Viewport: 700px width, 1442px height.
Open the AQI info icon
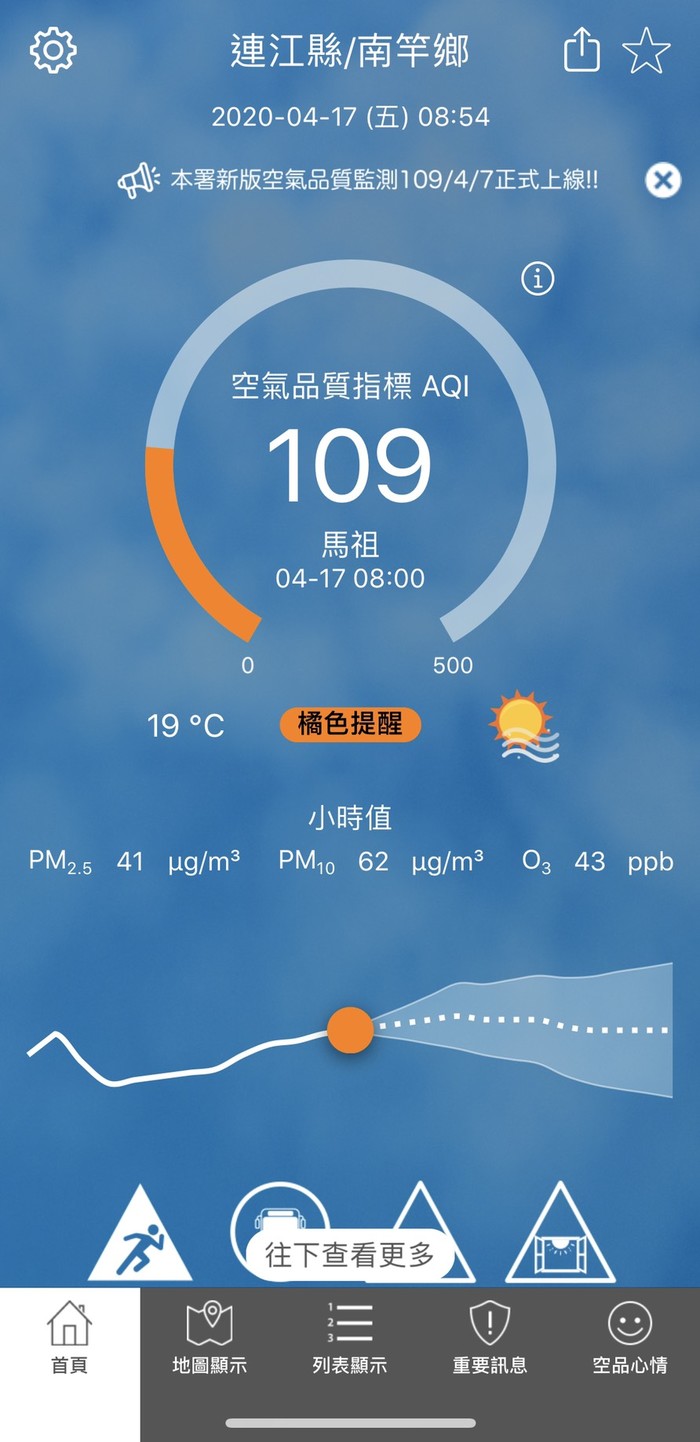pyautogui.click(x=538, y=280)
